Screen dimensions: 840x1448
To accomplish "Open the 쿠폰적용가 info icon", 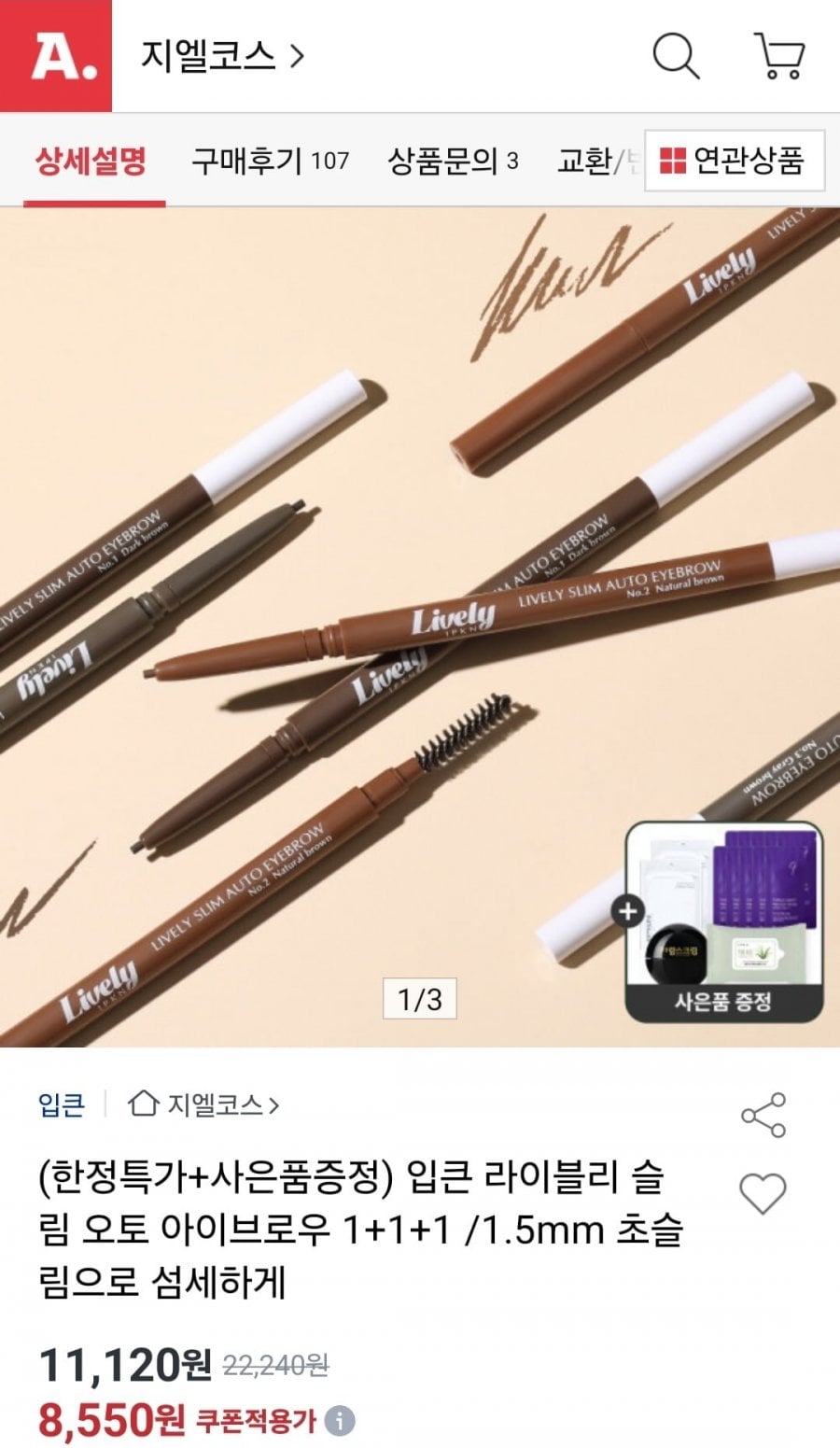I will pyautogui.click(x=340, y=1421).
